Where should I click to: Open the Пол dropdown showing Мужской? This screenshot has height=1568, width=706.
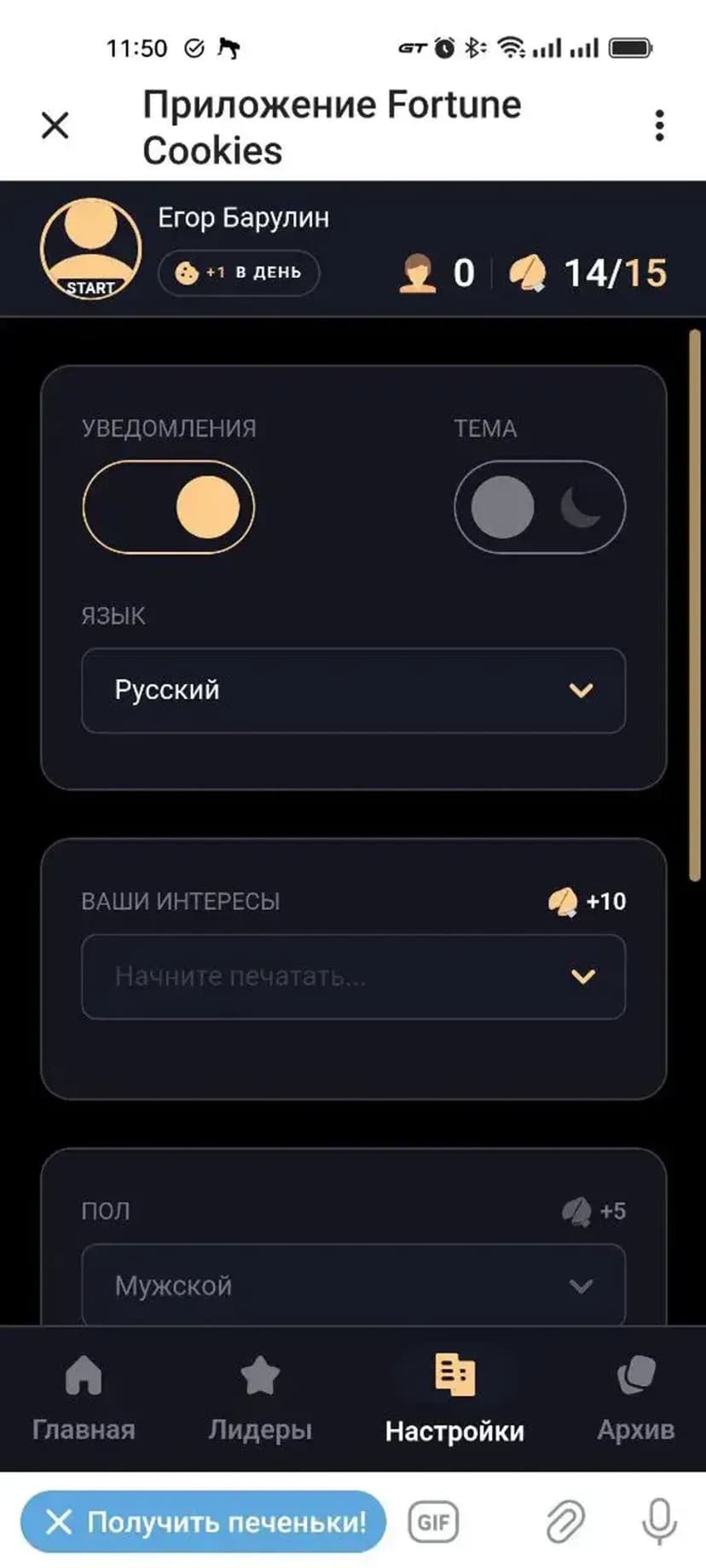tap(353, 1285)
